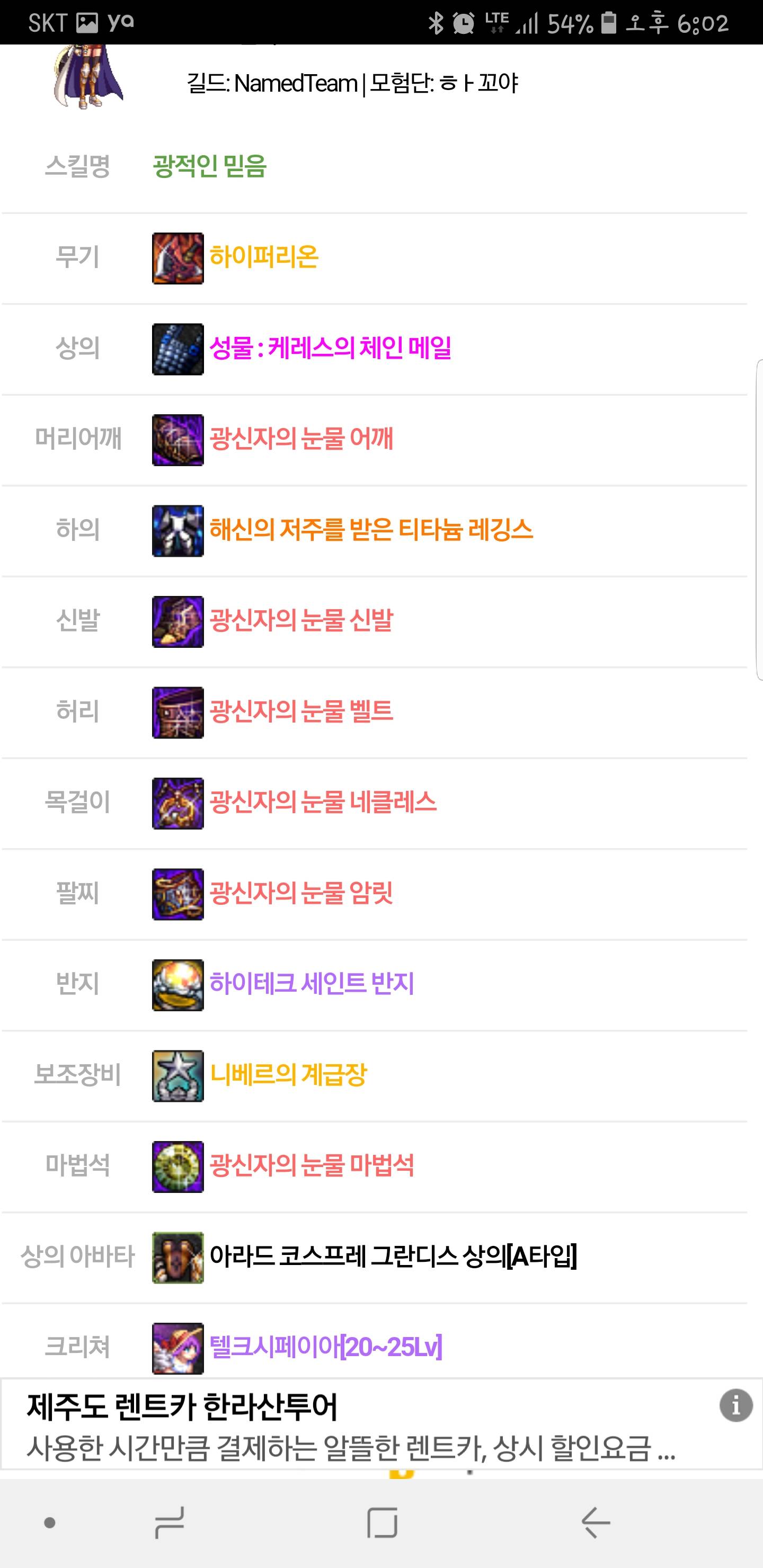
Task: Open 아라드 코스프레 그란디스 상의[A타입] avatar
Action: [393, 1257]
